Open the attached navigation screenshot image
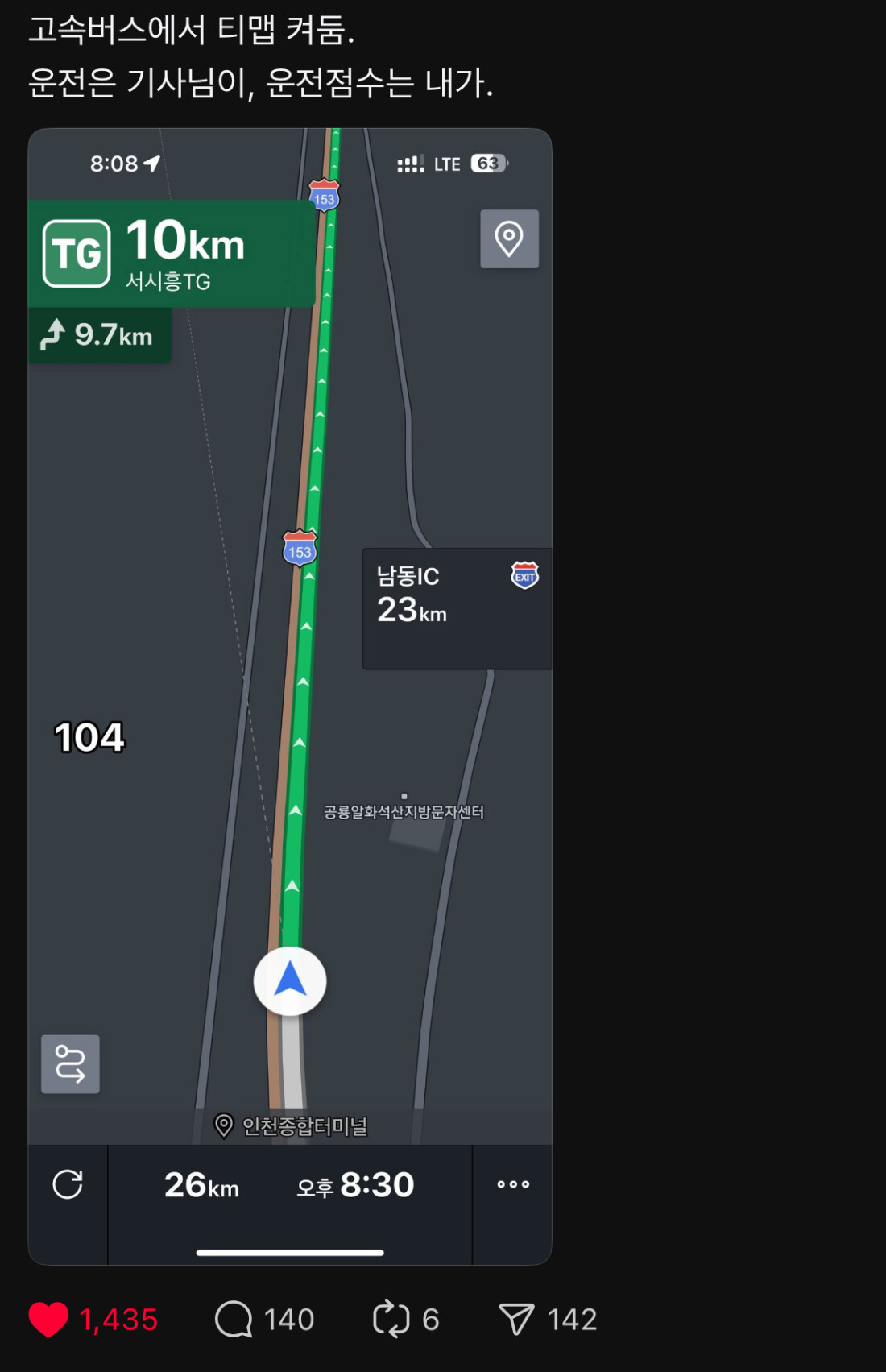 coord(290,696)
